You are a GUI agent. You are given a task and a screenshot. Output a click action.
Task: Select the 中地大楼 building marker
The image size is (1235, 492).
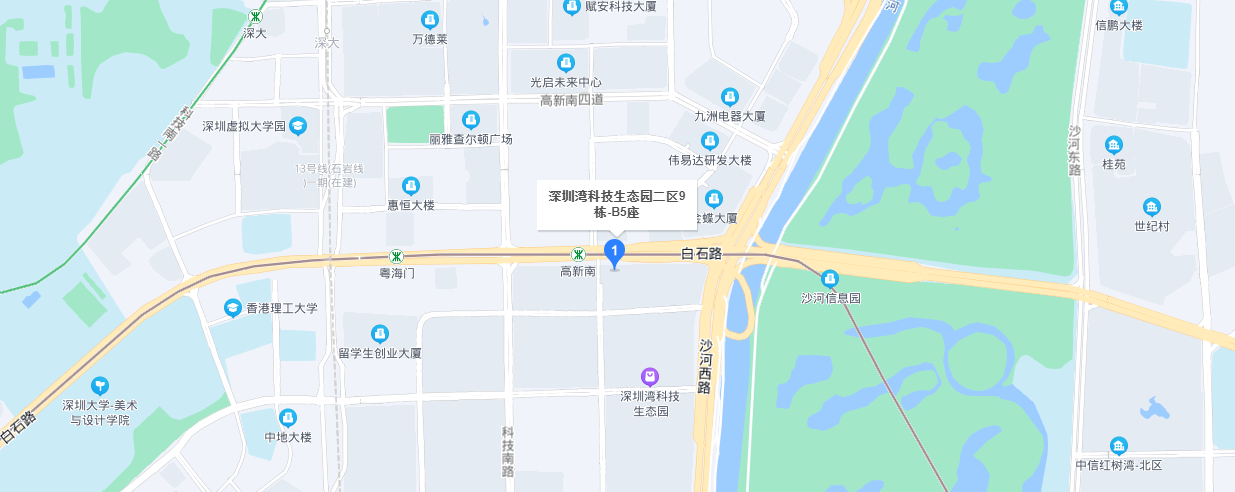click(288, 418)
